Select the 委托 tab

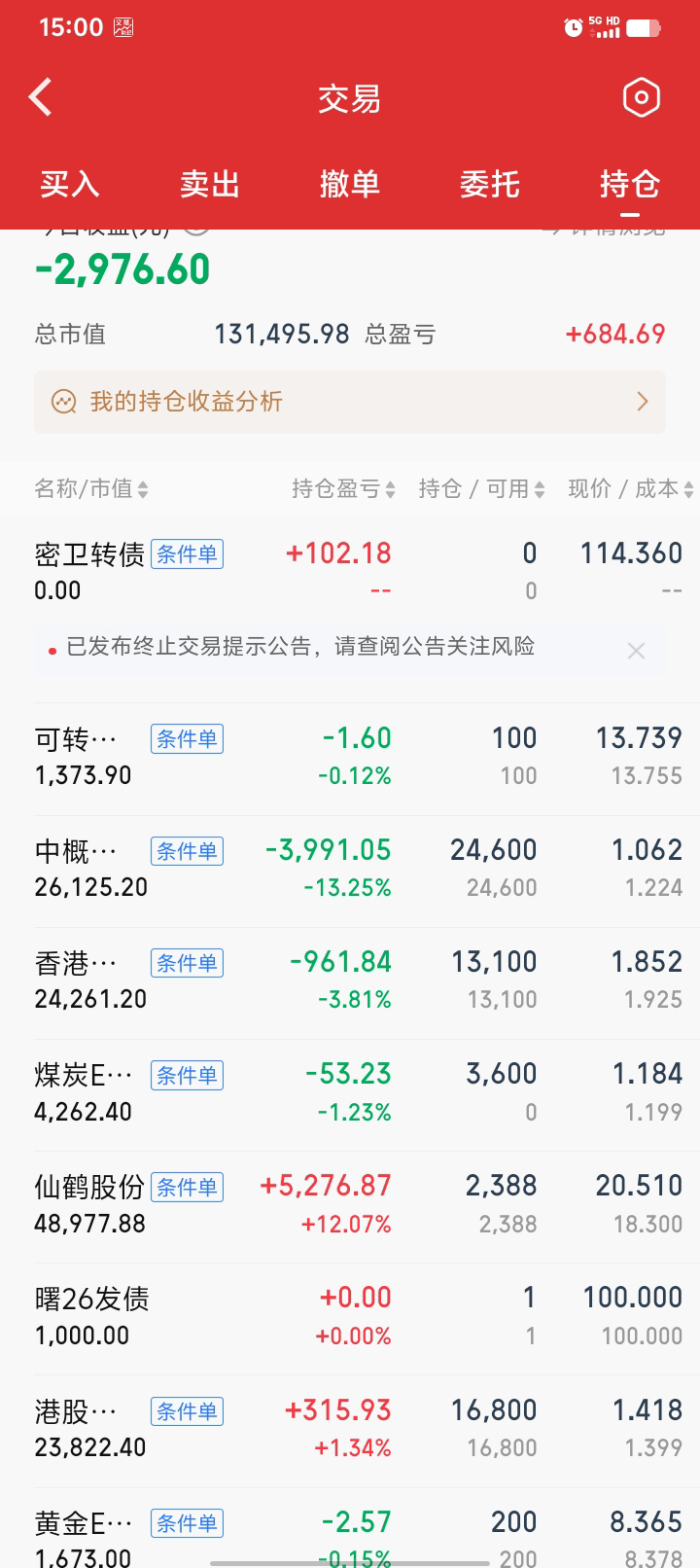tap(490, 184)
